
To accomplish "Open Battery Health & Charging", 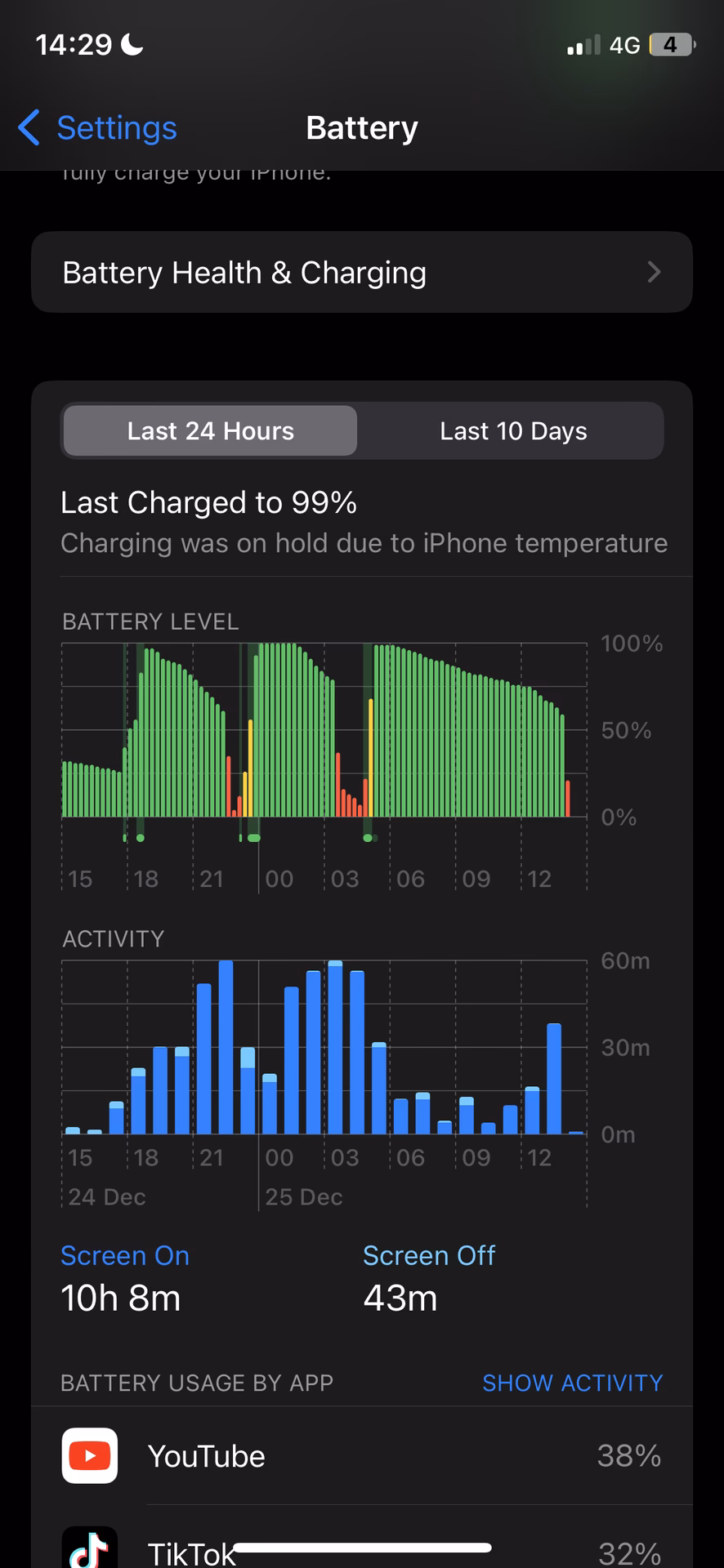I will tap(362, 272).
